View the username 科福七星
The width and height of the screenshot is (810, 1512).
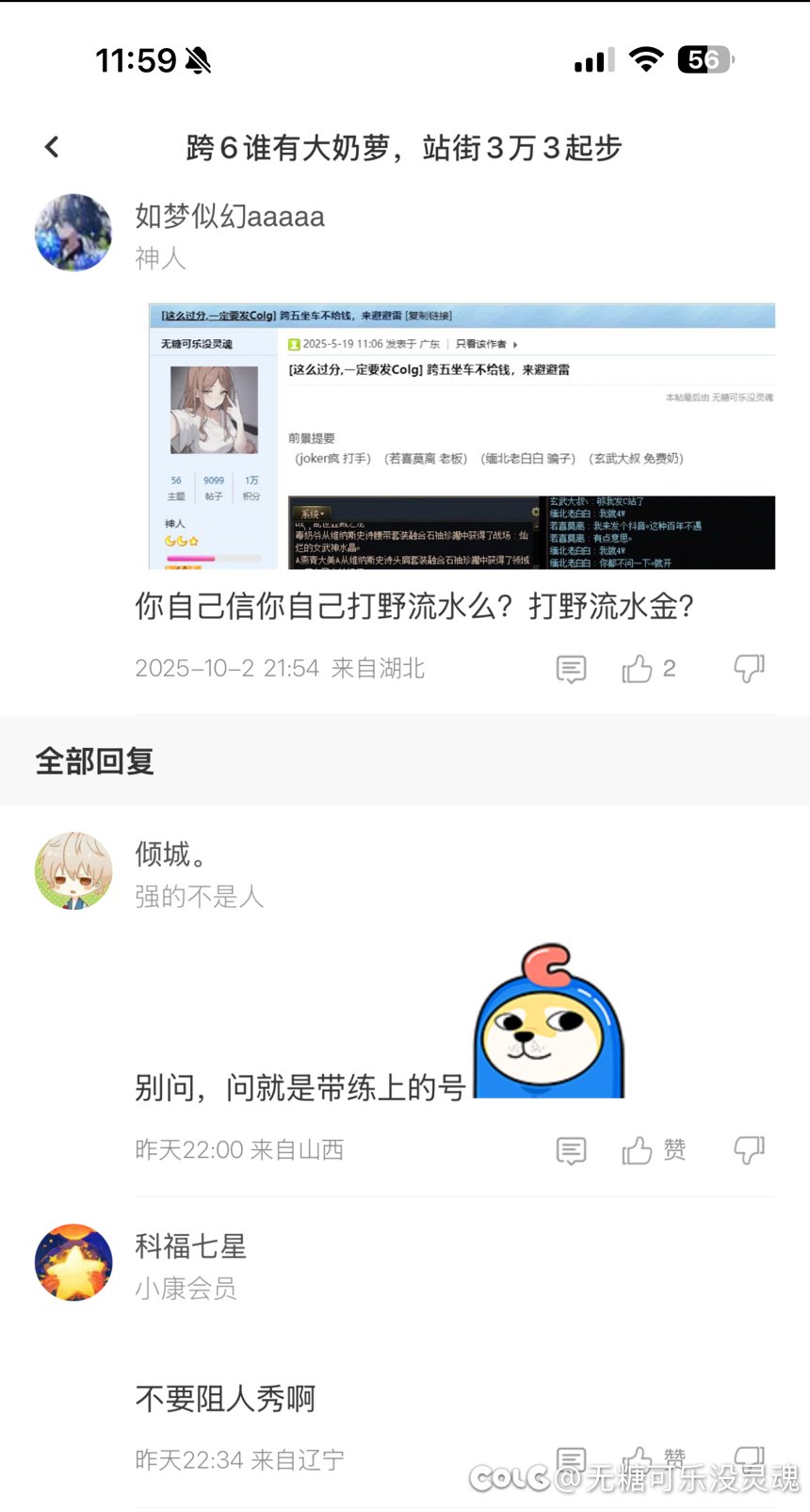tap(190, 1246)
